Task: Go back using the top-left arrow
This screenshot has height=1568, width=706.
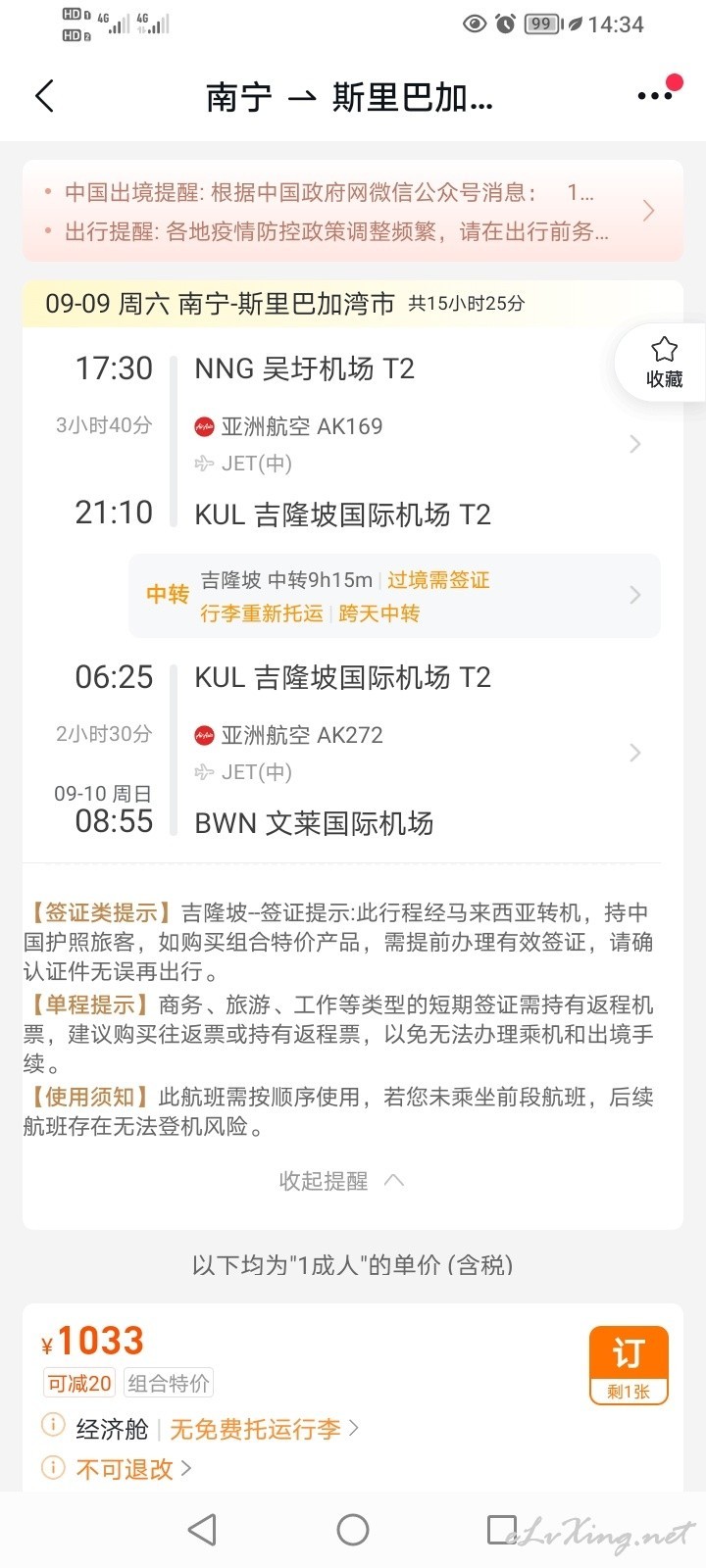Action: tap(44, 96)
